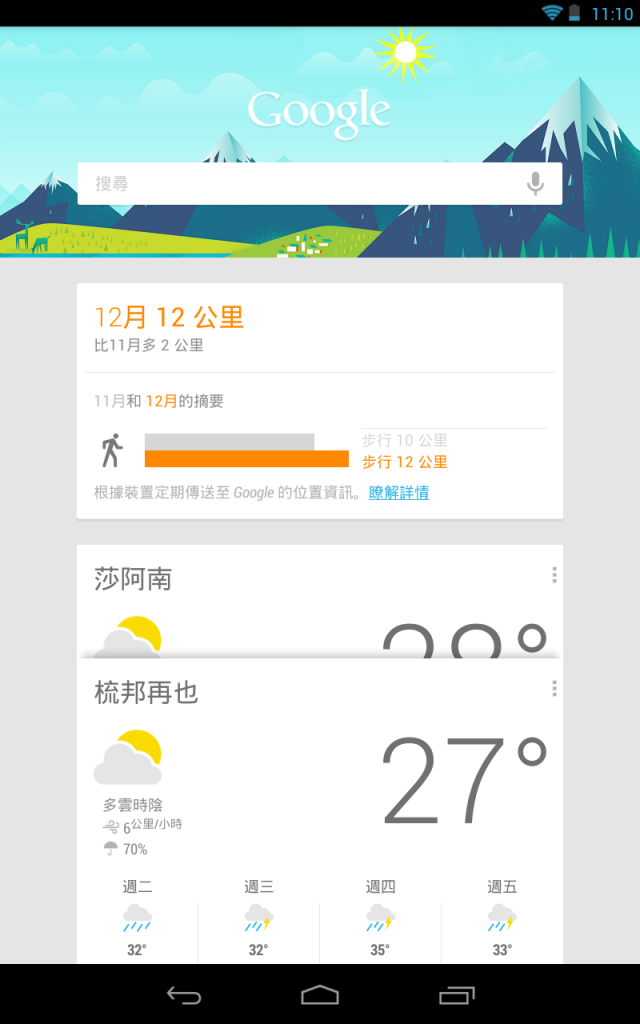Open overflow menu on 莎阿南 weather card
Screen dimensions: 640x1024
click(554, 575)
